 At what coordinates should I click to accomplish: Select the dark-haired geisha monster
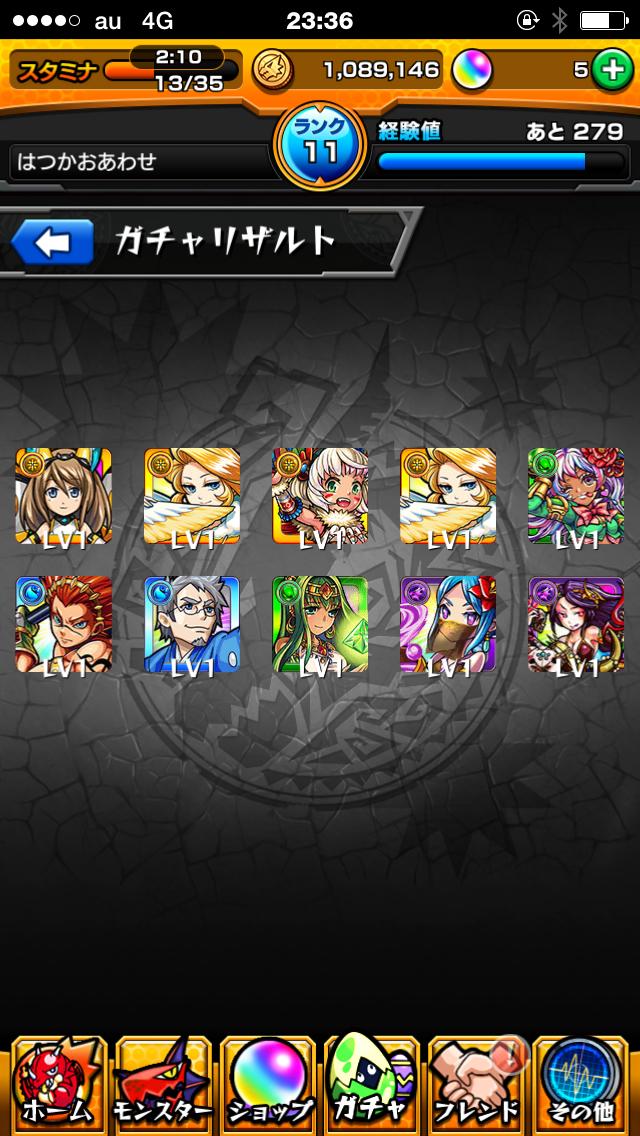(576, 625)
